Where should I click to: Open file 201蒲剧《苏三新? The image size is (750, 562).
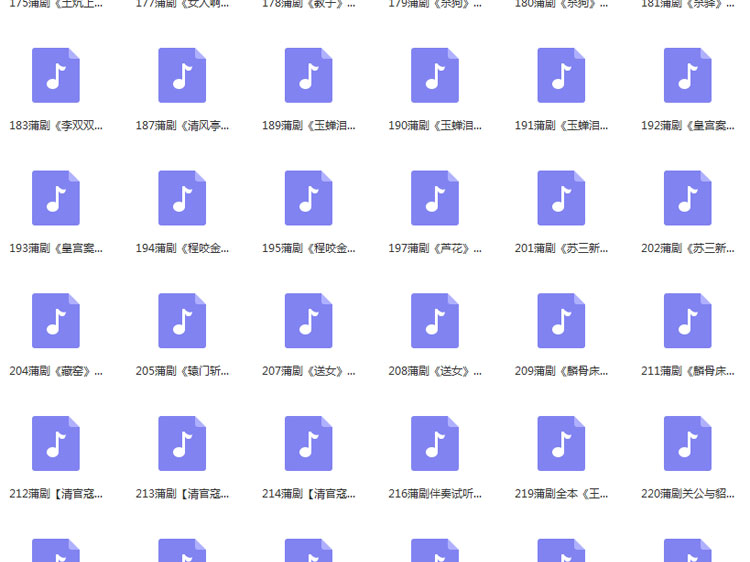pos(561,198)
